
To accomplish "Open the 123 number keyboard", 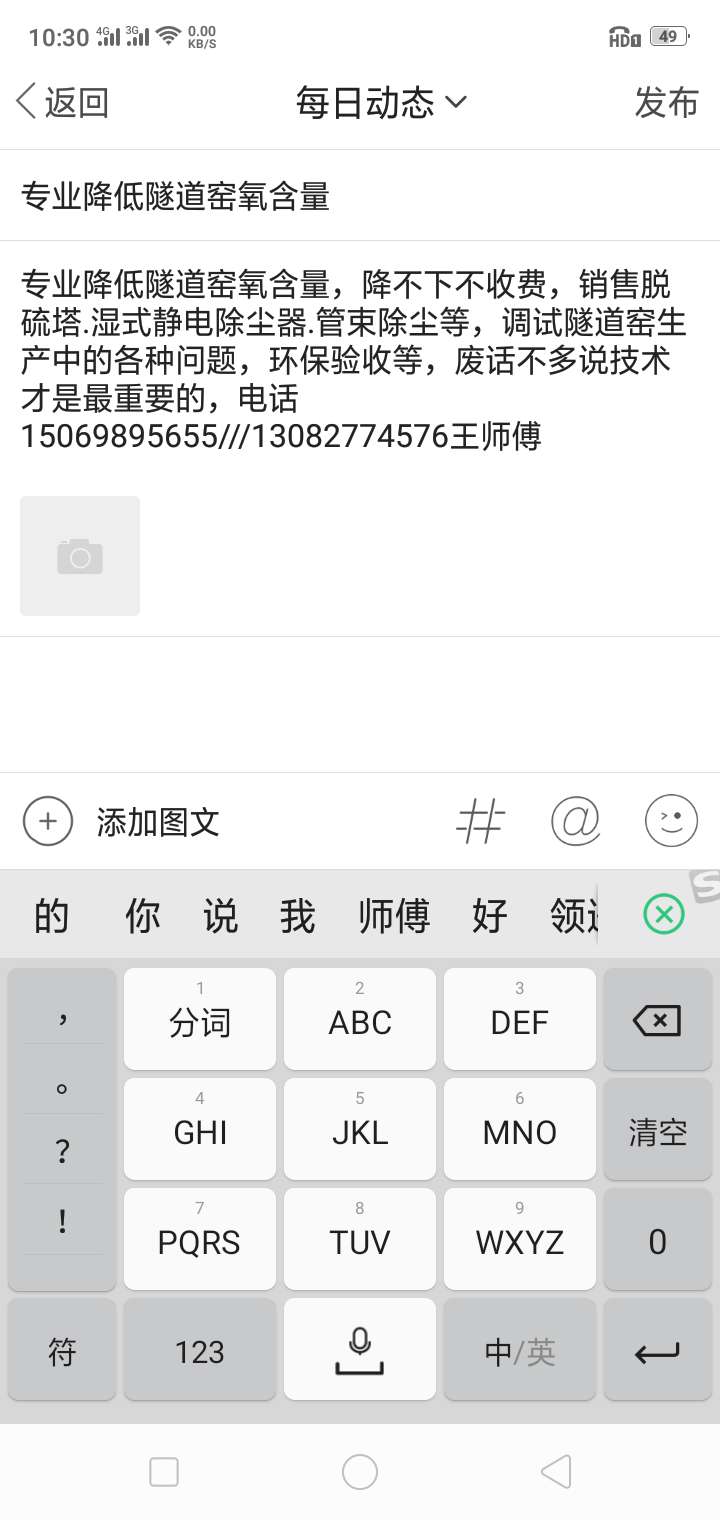I will click(x=200, y=1351).
